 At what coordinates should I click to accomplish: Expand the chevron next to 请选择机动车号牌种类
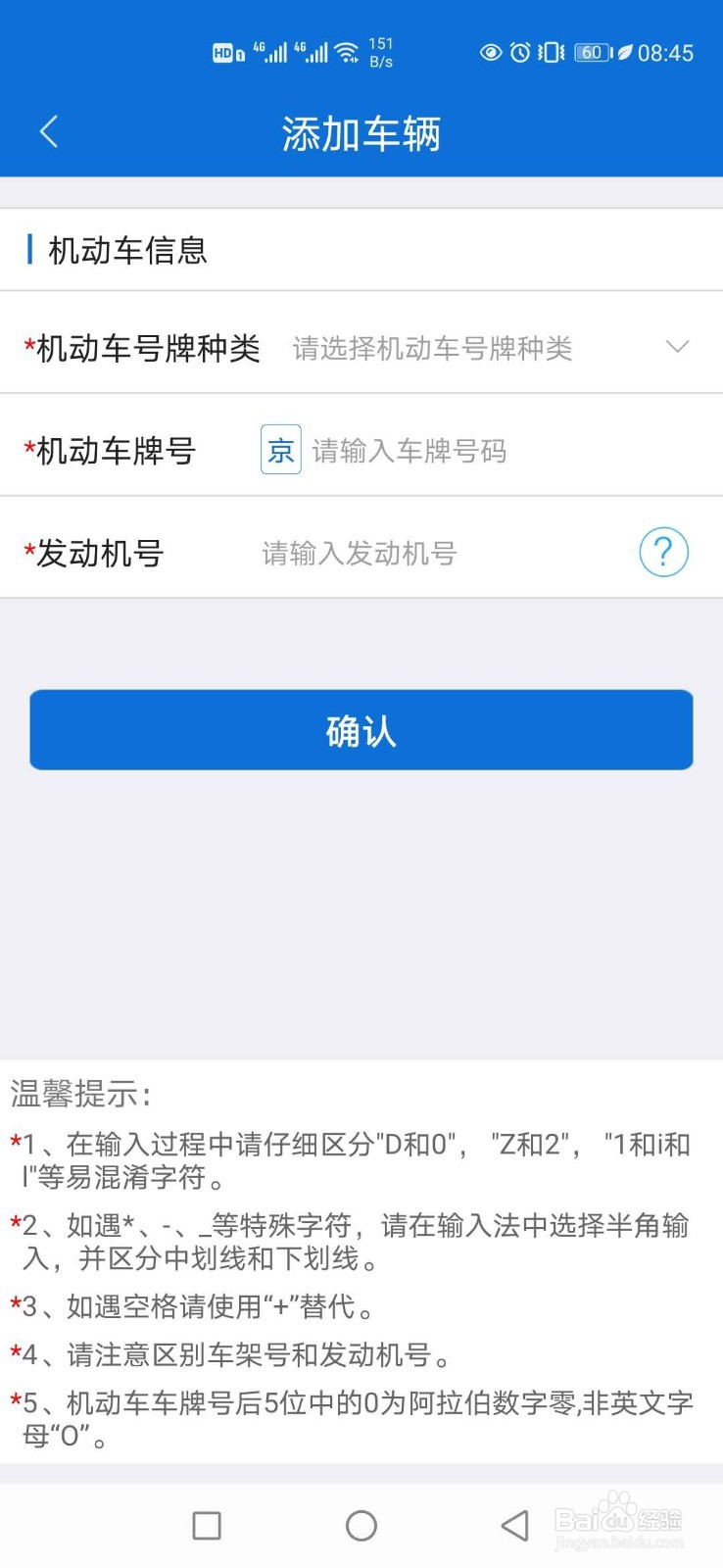677,347
